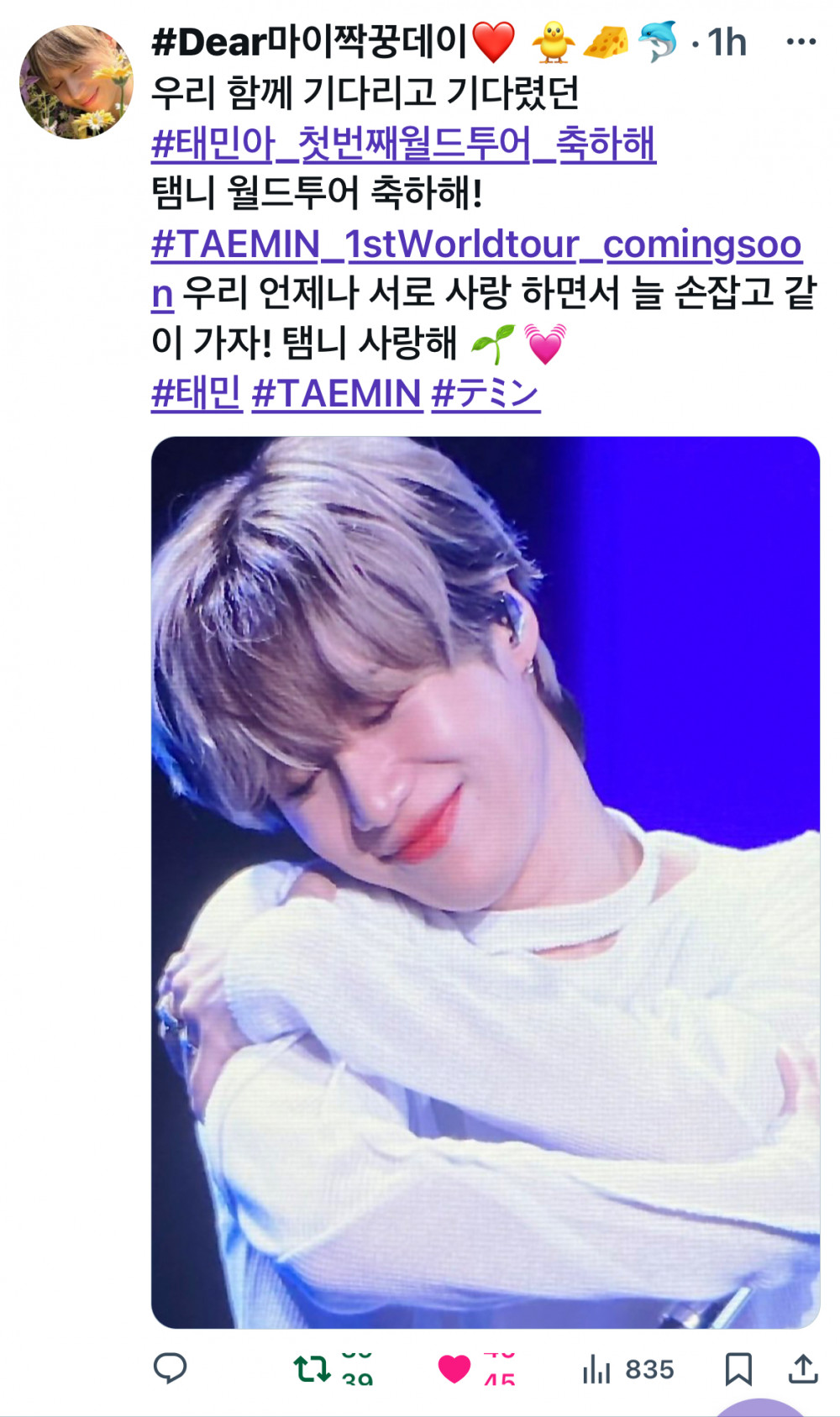The image size is (840, 1417).
Task: Open the #TAEMIN hashtag link
Action: coord(337,393)
